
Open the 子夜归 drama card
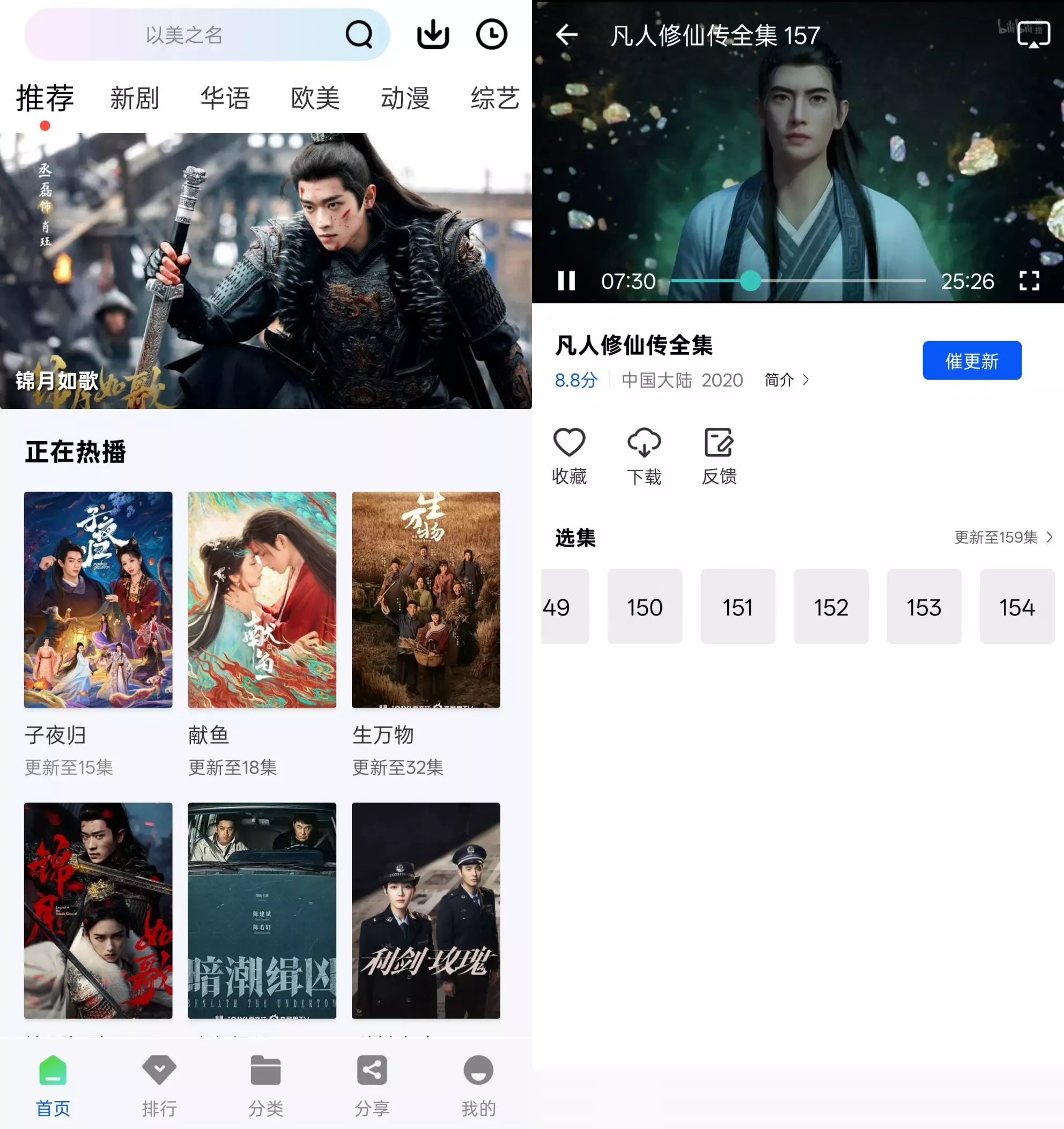point(98,600)
